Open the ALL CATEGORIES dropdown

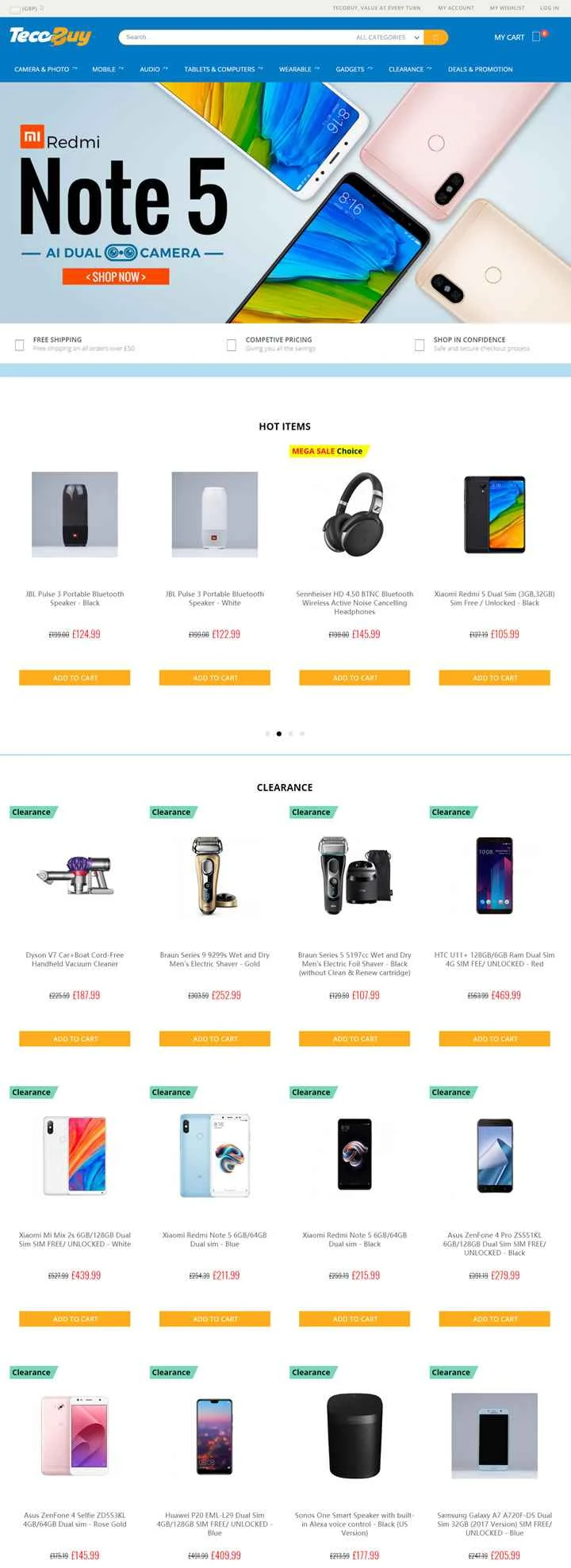pyautogui.click(x=388, y=36)
